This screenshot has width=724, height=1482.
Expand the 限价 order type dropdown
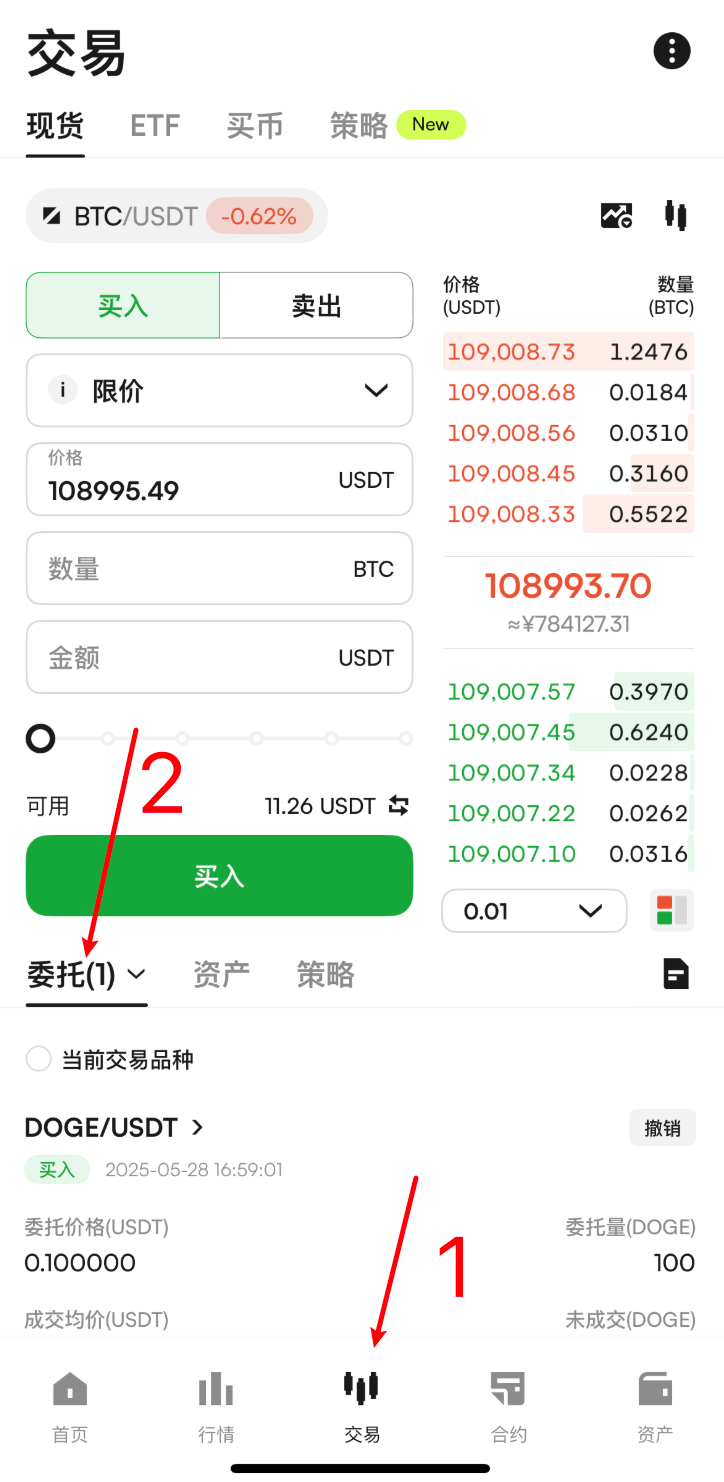coord(219,391)
